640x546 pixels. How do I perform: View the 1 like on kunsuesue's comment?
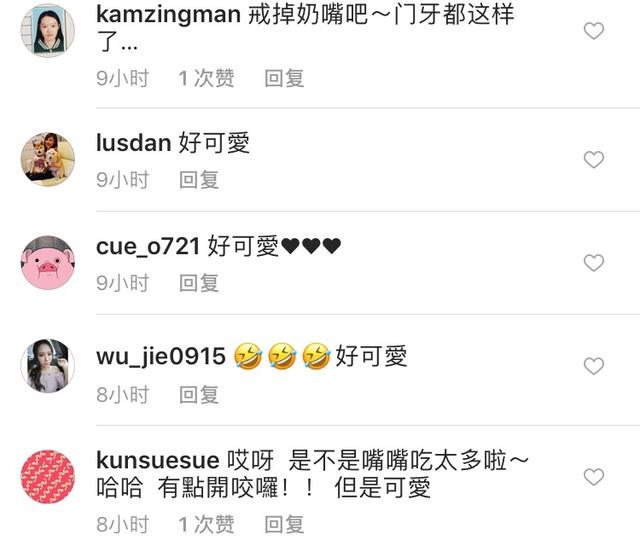pos(206,523)
